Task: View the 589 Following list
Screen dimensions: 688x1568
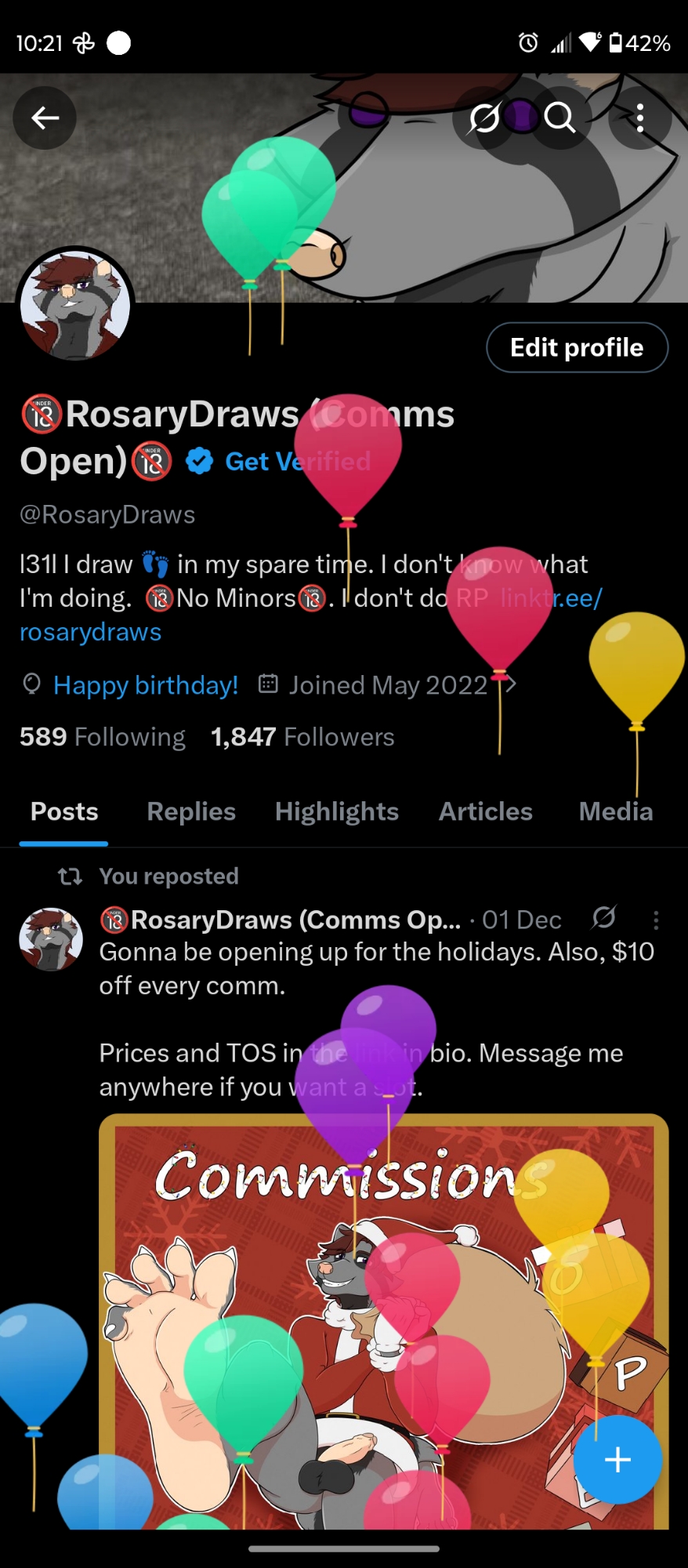Action: tap(103, 737)
